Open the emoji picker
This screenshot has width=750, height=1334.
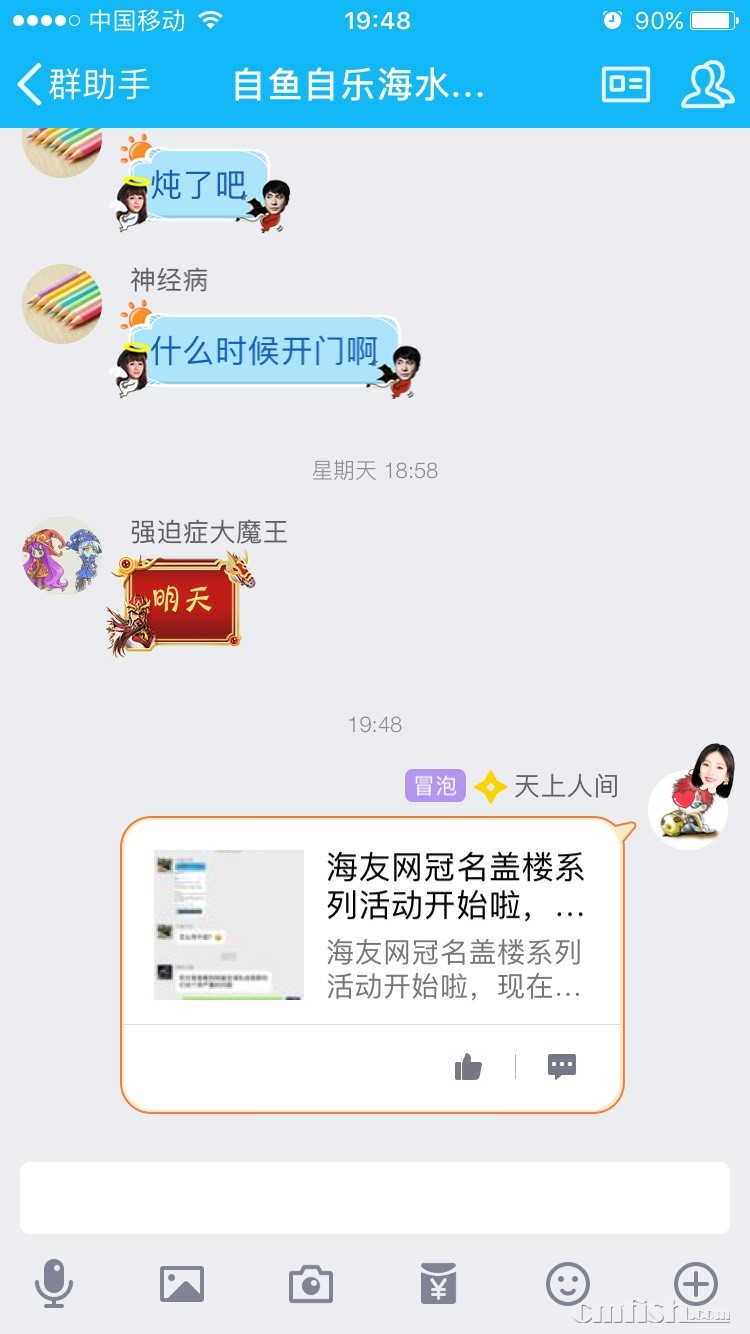point(568,1285)
